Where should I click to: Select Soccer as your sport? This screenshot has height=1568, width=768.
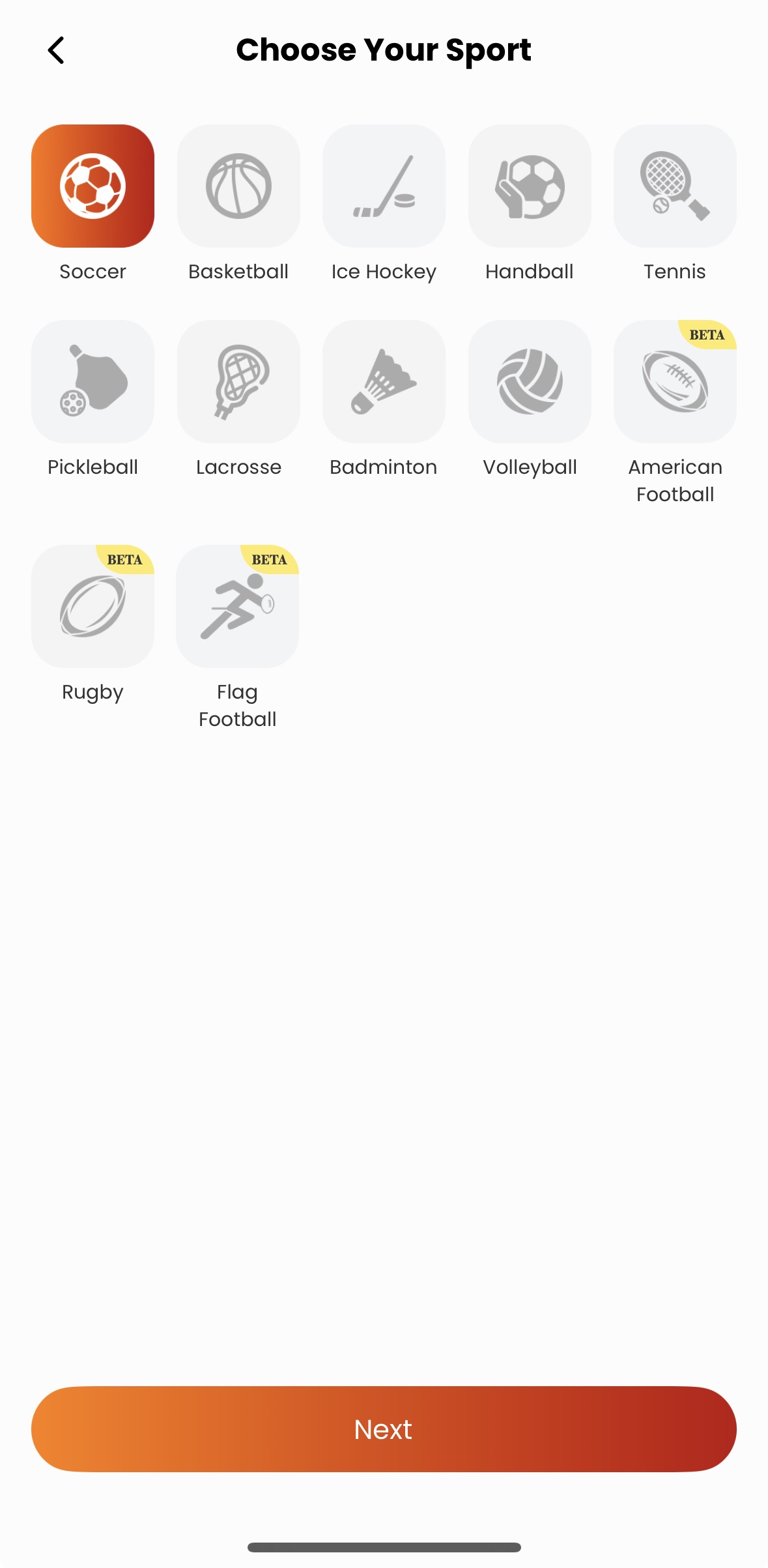point(92,186)
